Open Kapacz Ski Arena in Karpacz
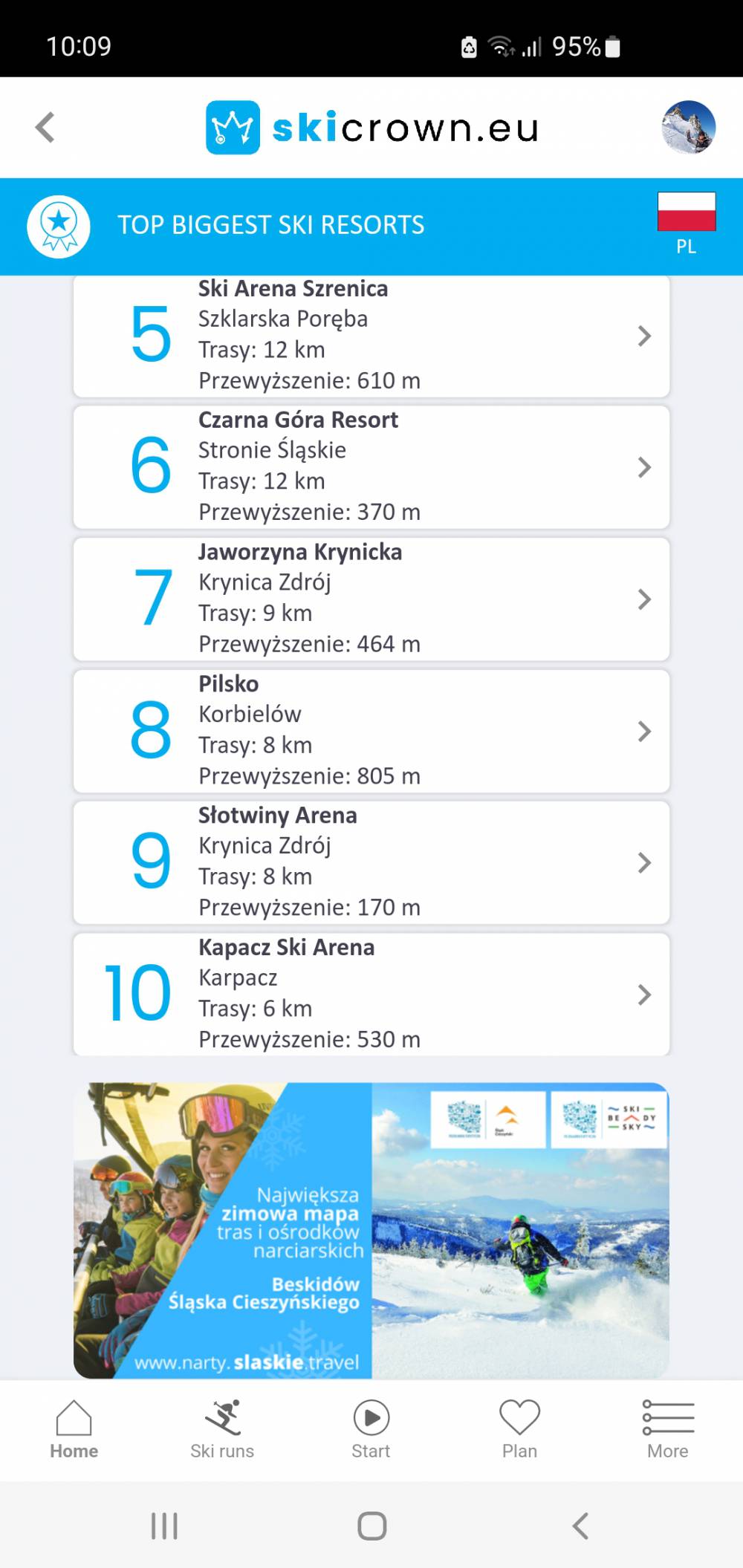 click(x=371, y=994)
